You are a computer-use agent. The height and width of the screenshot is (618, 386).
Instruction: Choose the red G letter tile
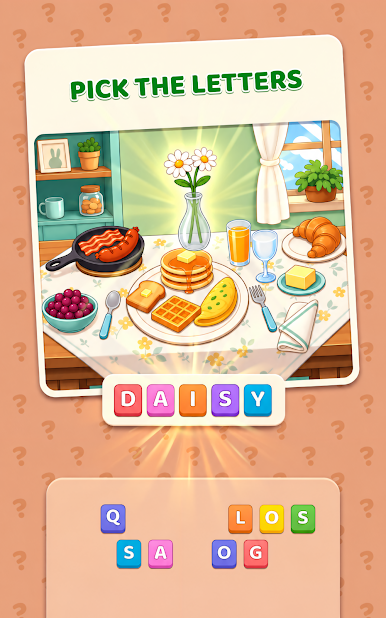click(256, 554)
